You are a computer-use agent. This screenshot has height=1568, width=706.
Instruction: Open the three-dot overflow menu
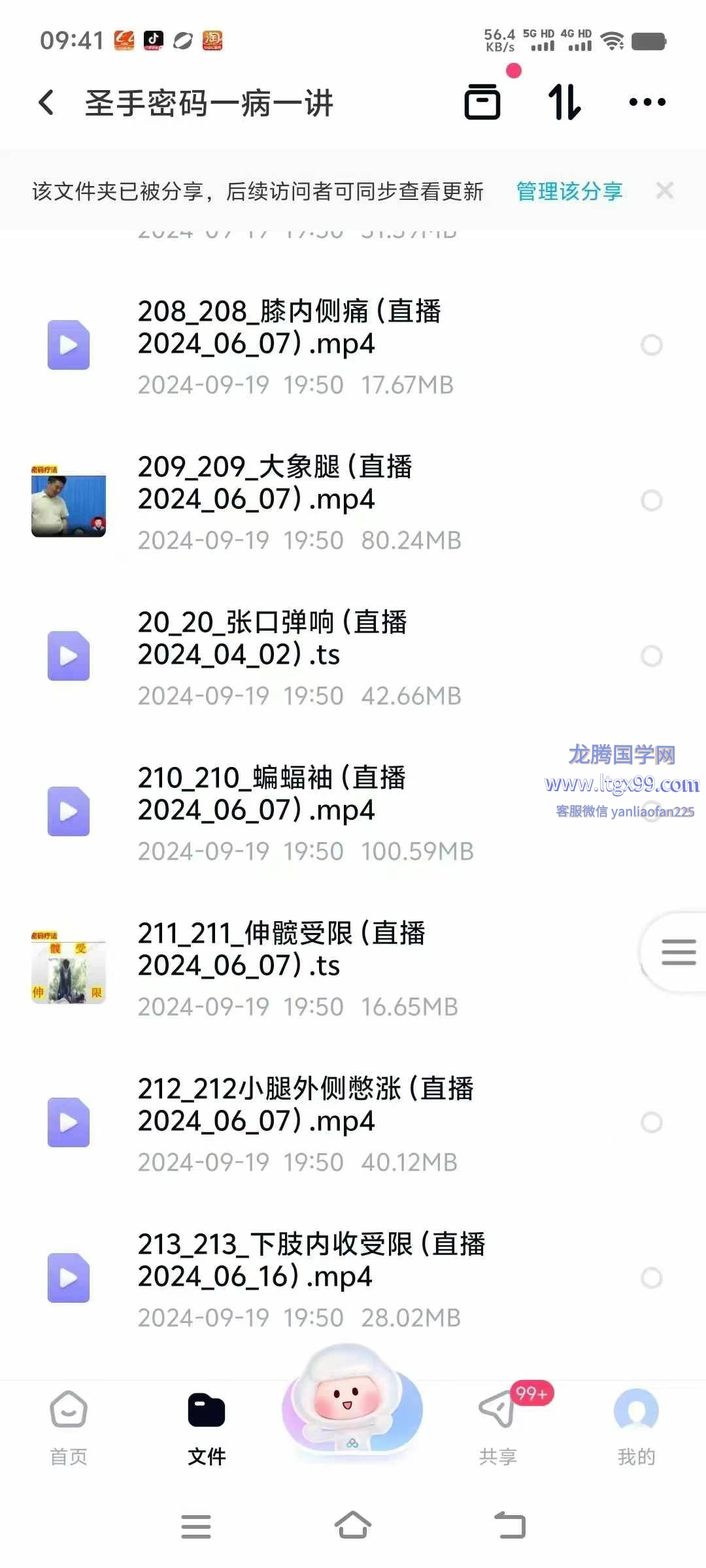(x=647, y=102)
